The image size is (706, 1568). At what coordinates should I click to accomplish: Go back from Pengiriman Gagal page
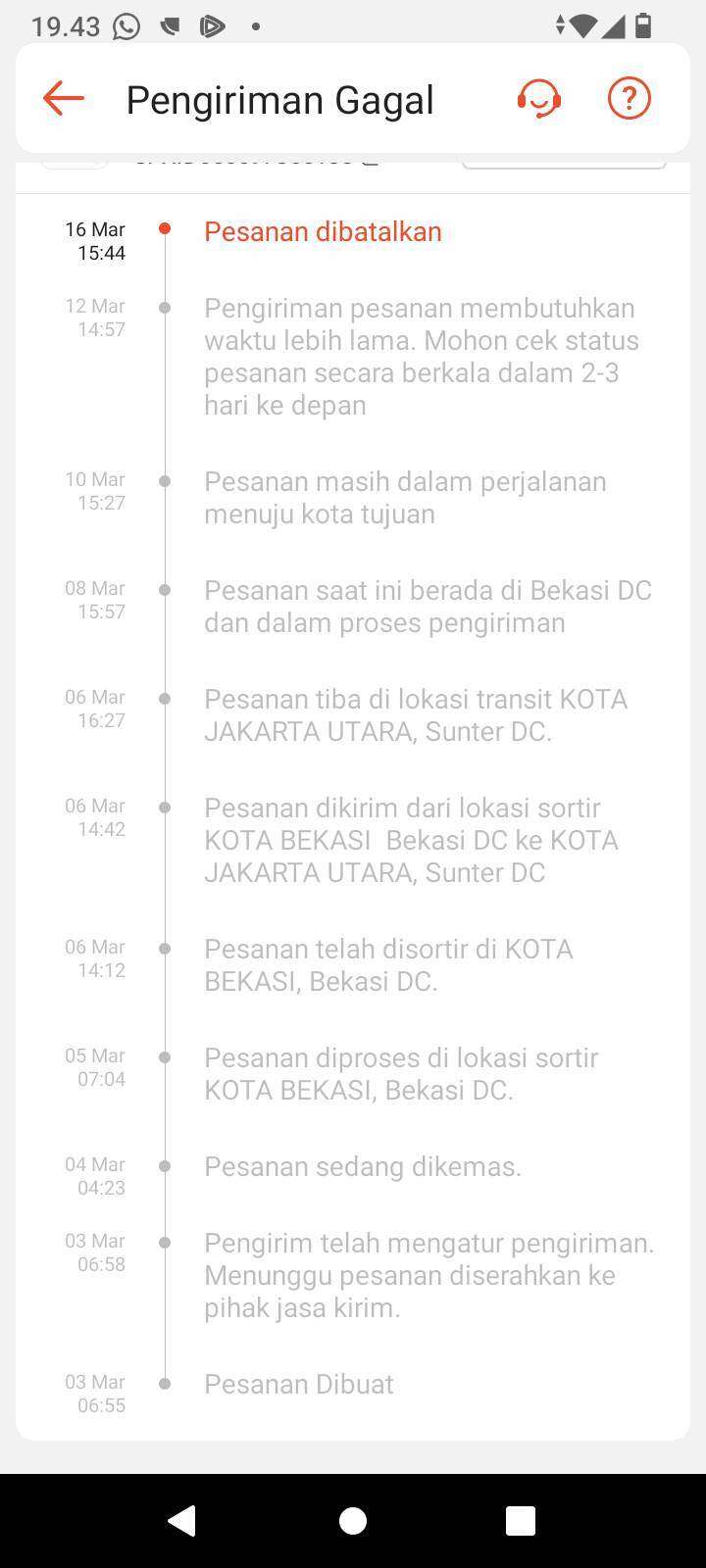[64, 99]
